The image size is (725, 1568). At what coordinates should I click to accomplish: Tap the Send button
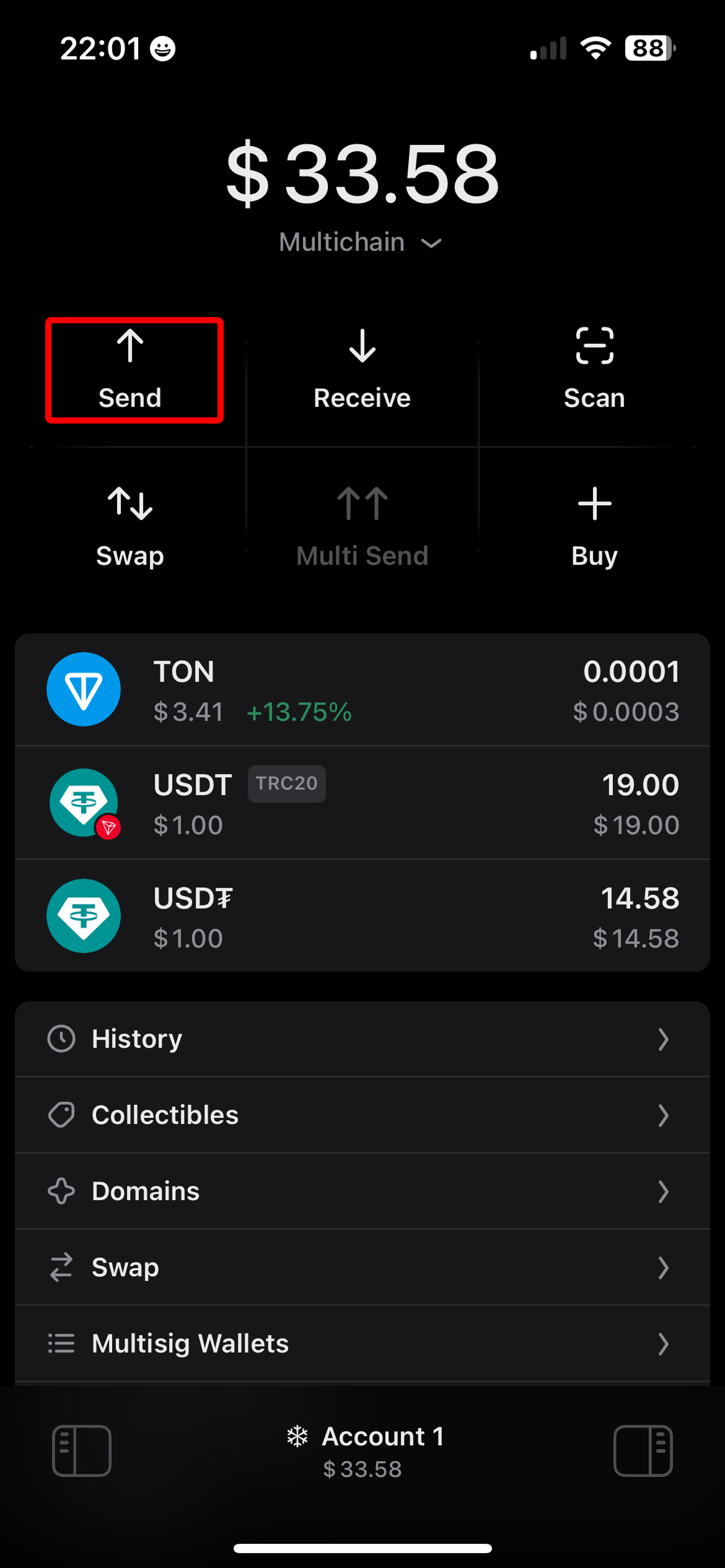[x=131, y=370]
